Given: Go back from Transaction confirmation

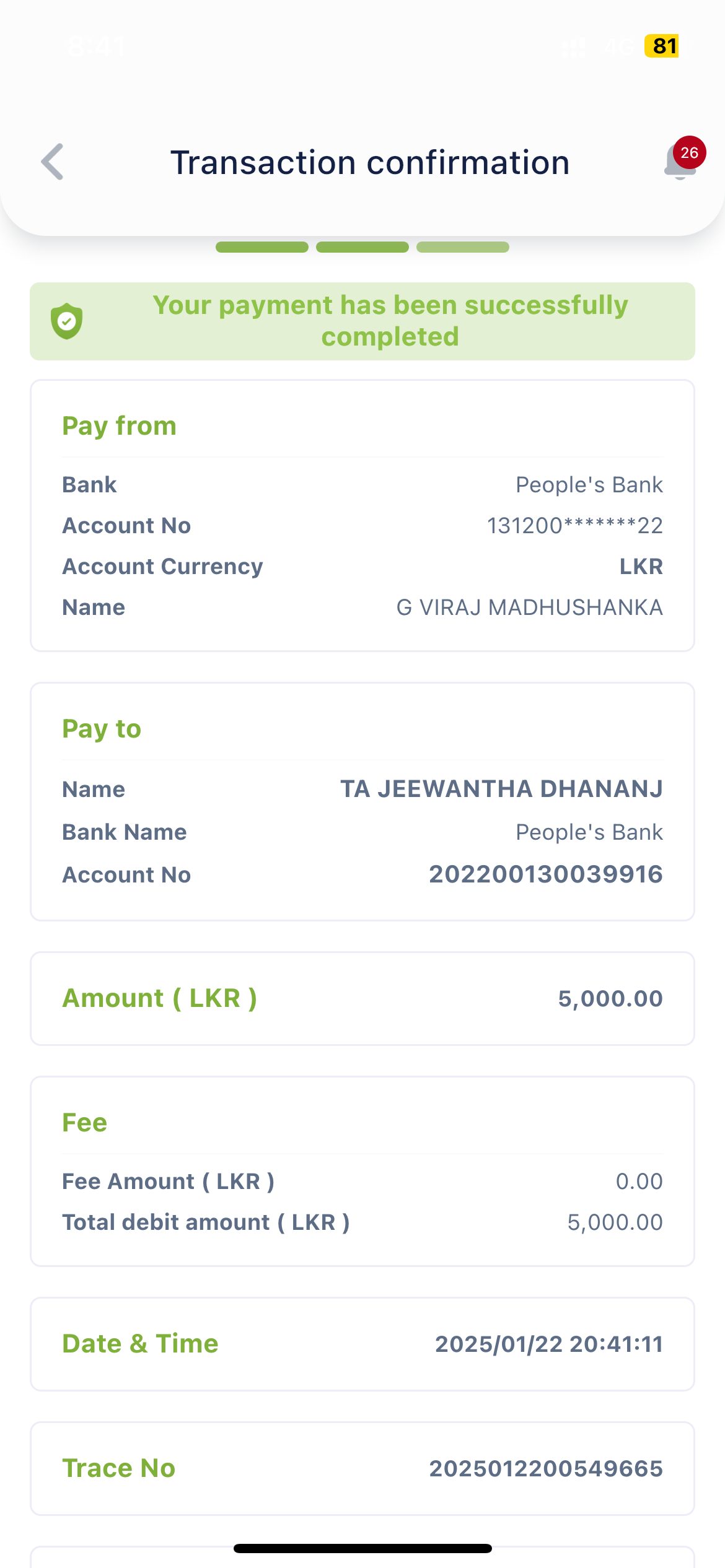Looking at the screenshot, I should pyautogui.click(x=53, y=162).
